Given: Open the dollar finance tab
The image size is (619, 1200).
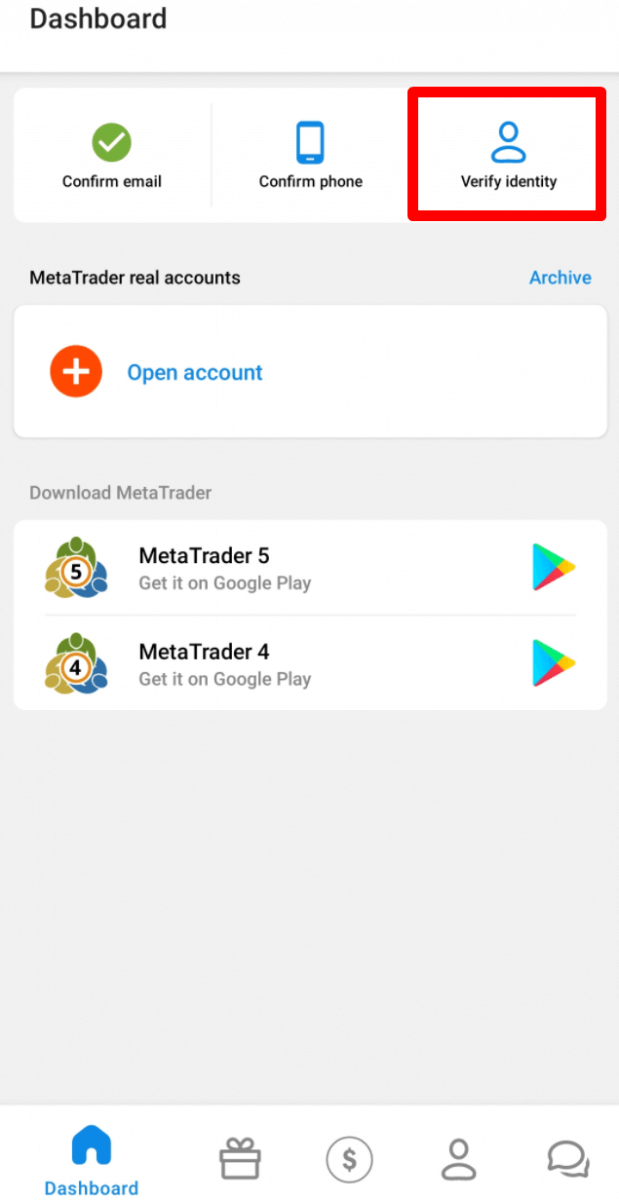Looking at the screenshot, I should pos(349,1160).
